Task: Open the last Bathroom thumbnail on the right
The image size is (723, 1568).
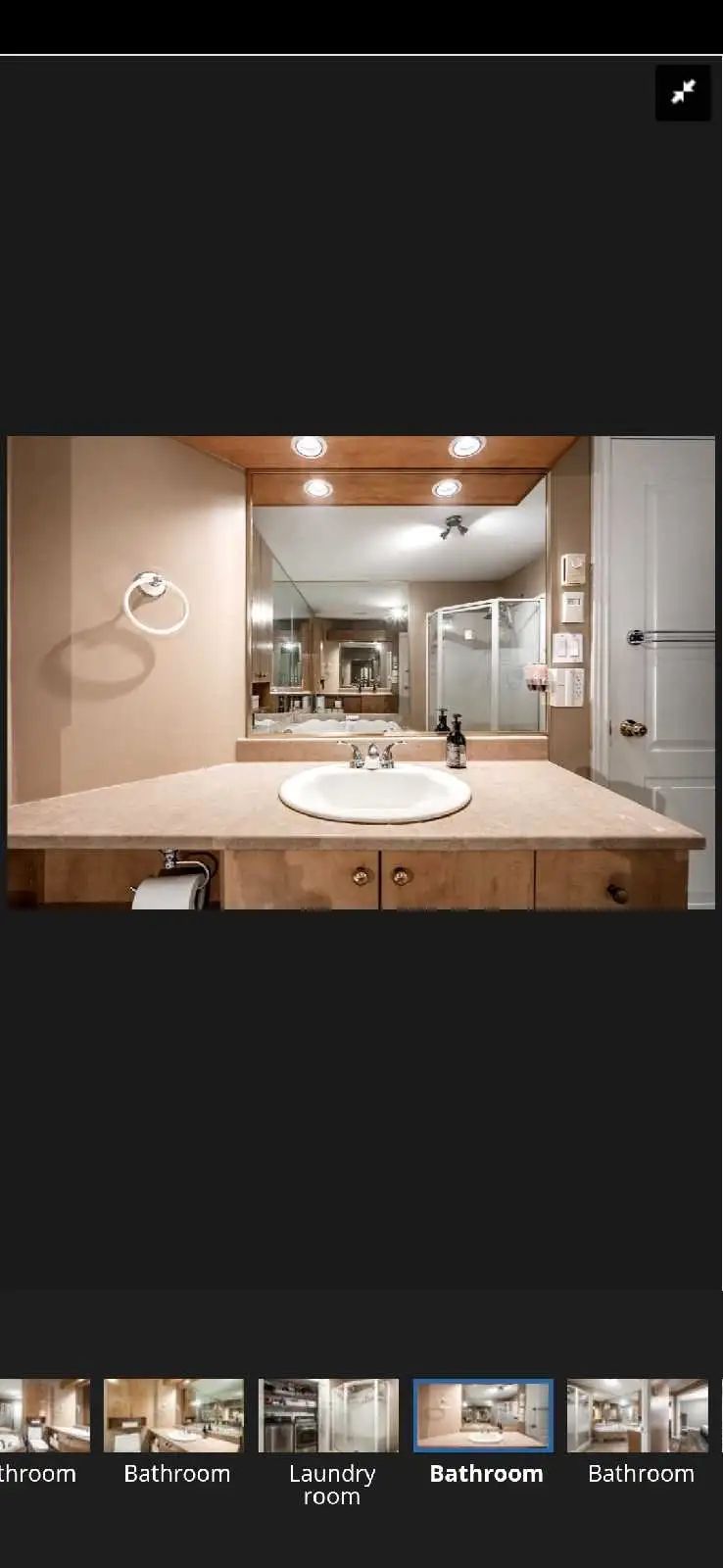Action: (x=638, y=1416)
